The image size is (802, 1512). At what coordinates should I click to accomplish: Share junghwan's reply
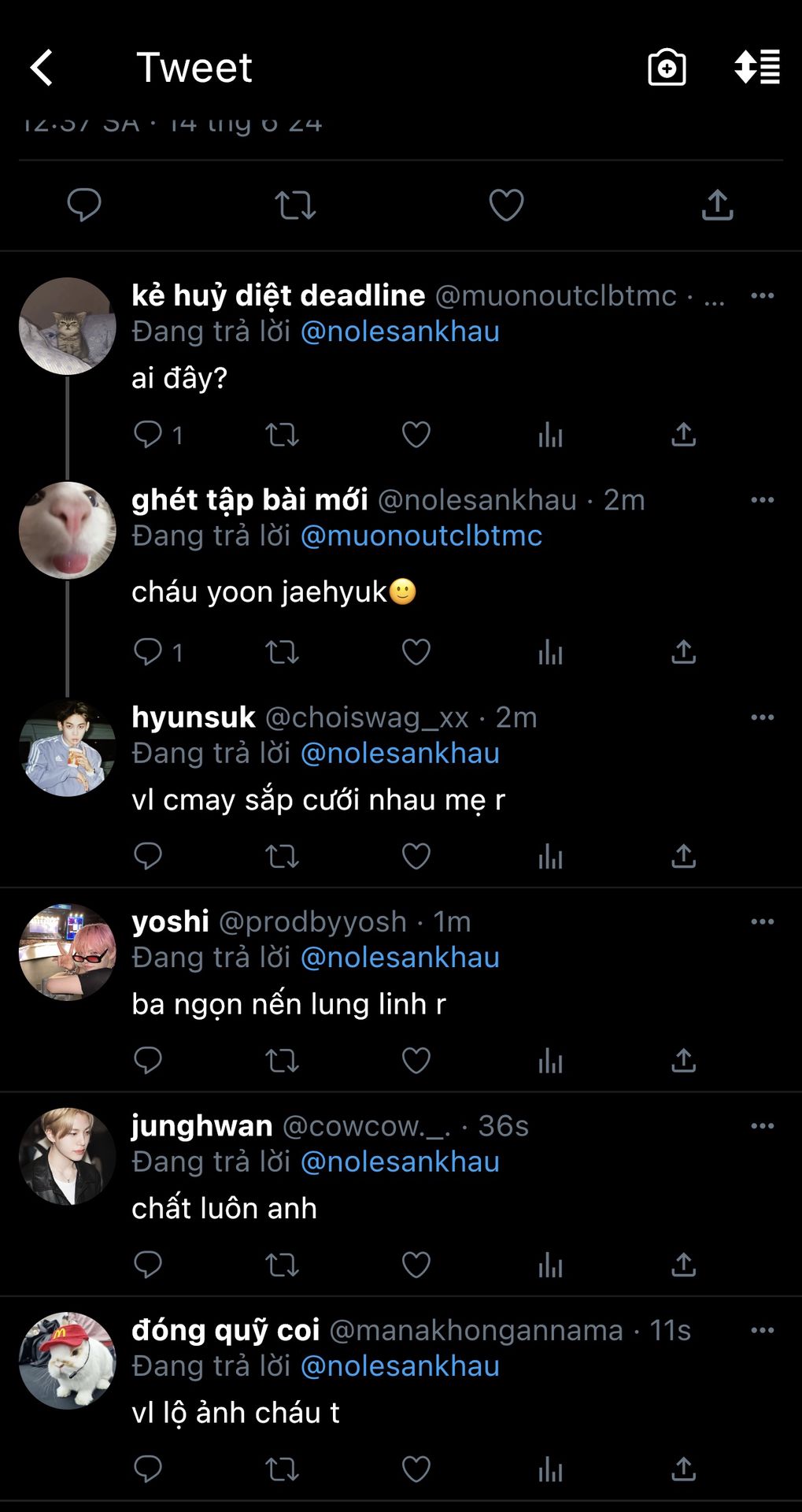[683, 1265]
